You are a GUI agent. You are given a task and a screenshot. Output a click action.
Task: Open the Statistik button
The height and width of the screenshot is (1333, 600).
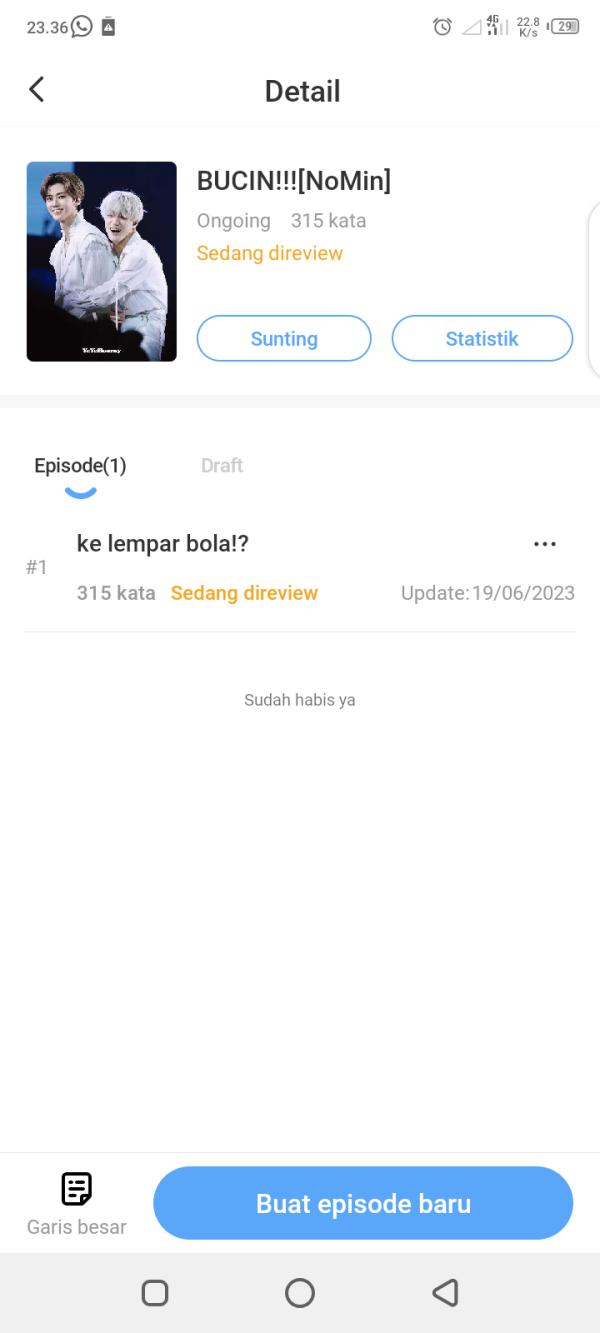tap(482, 339)
